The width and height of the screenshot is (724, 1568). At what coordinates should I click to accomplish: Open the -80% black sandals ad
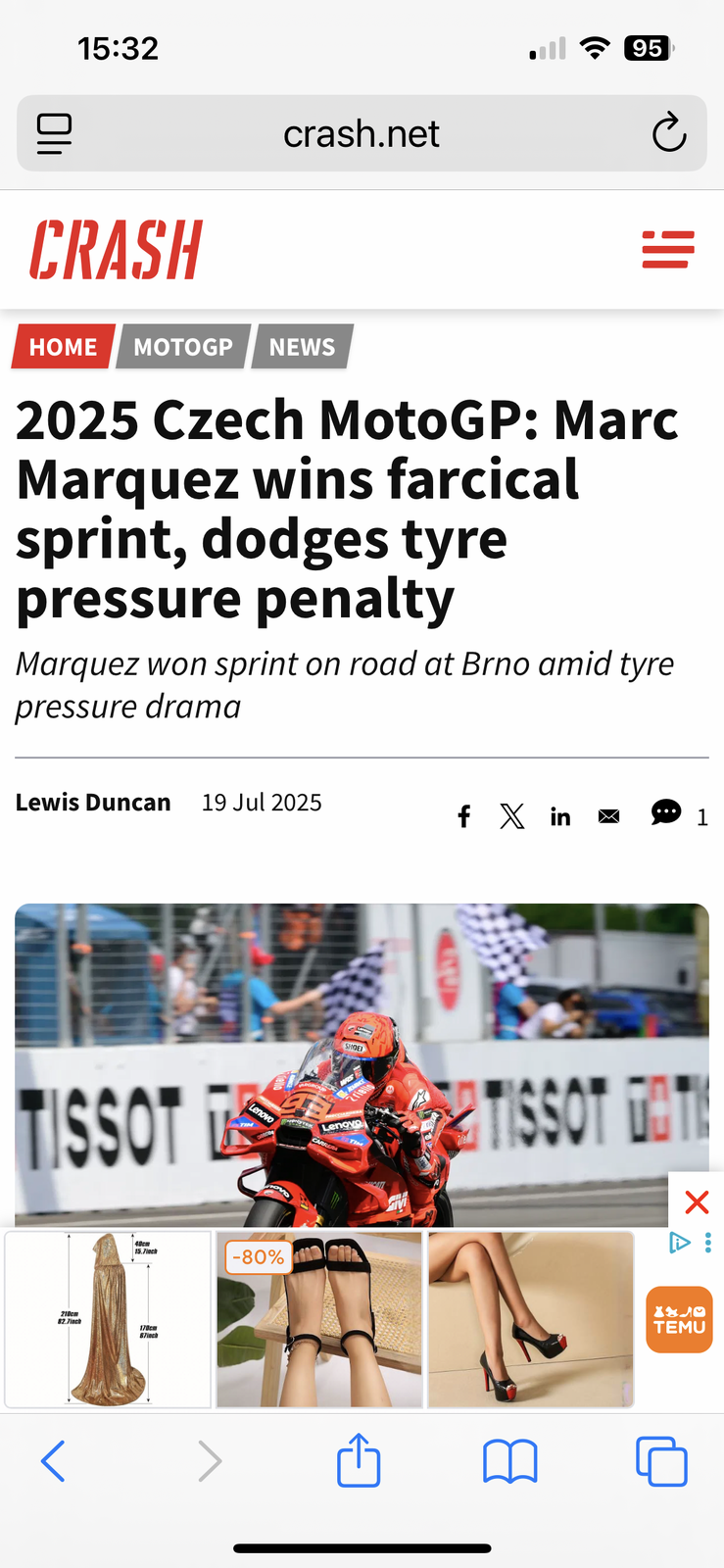pos(319,1319)
